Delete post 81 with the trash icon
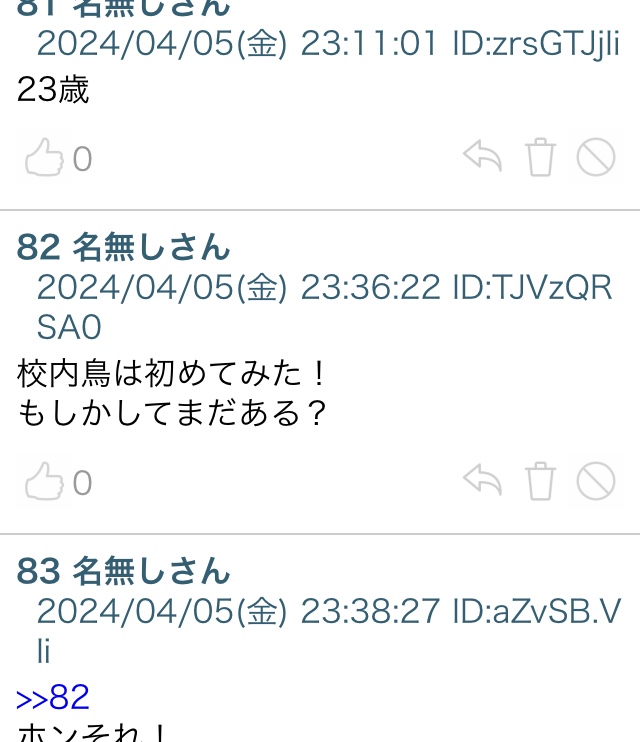The width and height of the screenshot is (640, 742). pos(540,158)
